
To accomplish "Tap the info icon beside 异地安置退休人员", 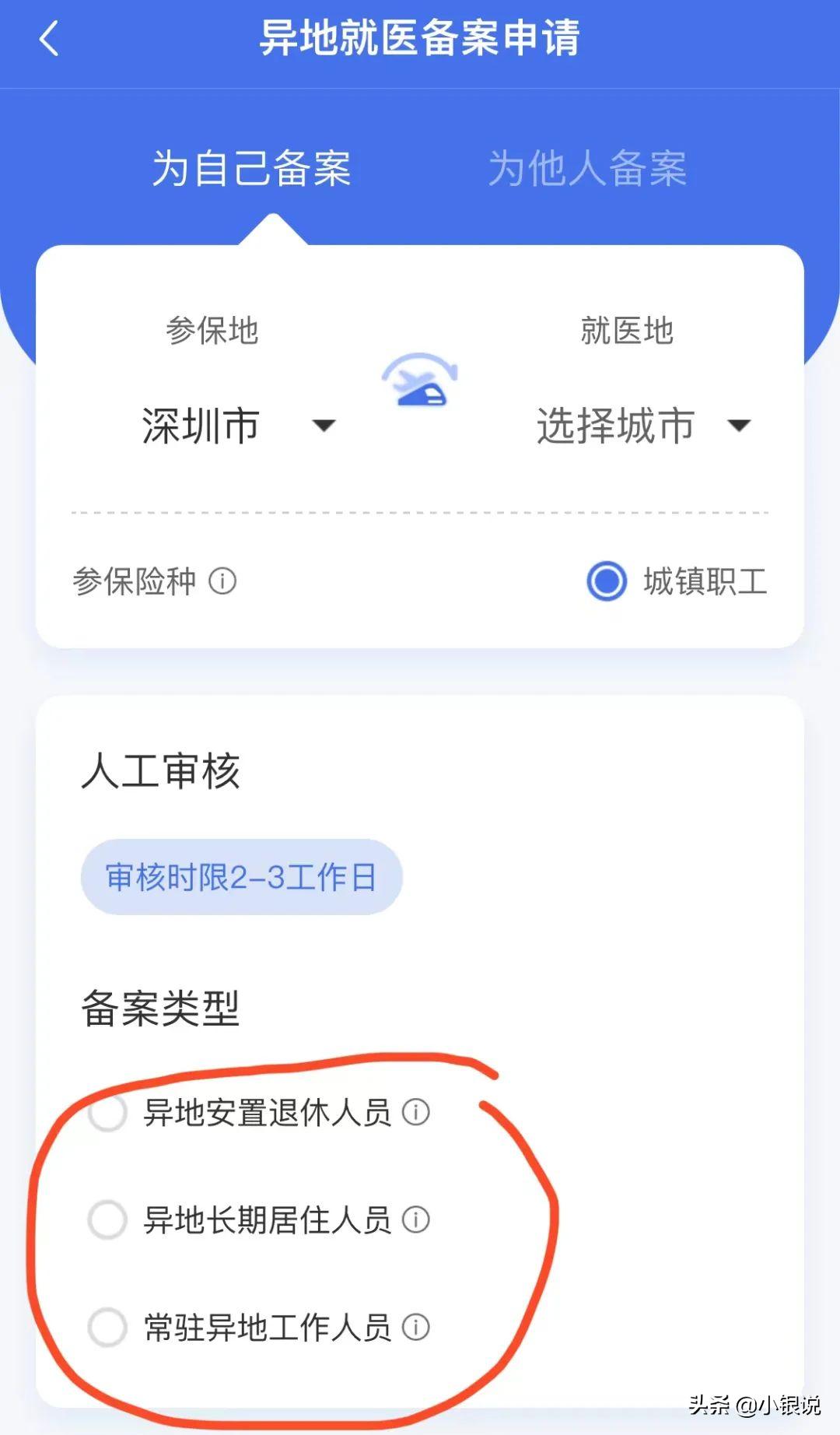I will click(x=418, y=1113).
